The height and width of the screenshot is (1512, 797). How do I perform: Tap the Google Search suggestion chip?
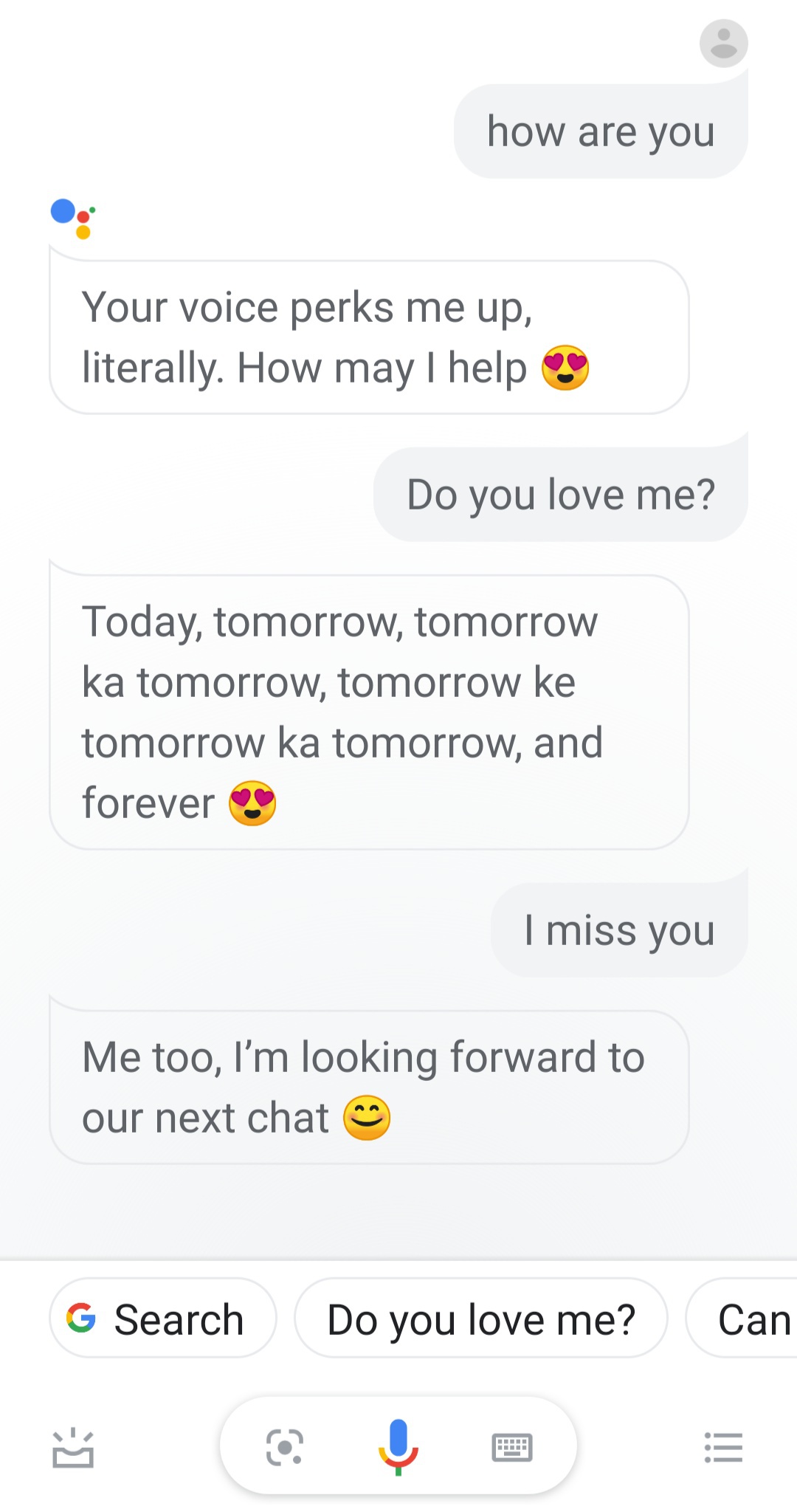click(x=162, y=1319)
